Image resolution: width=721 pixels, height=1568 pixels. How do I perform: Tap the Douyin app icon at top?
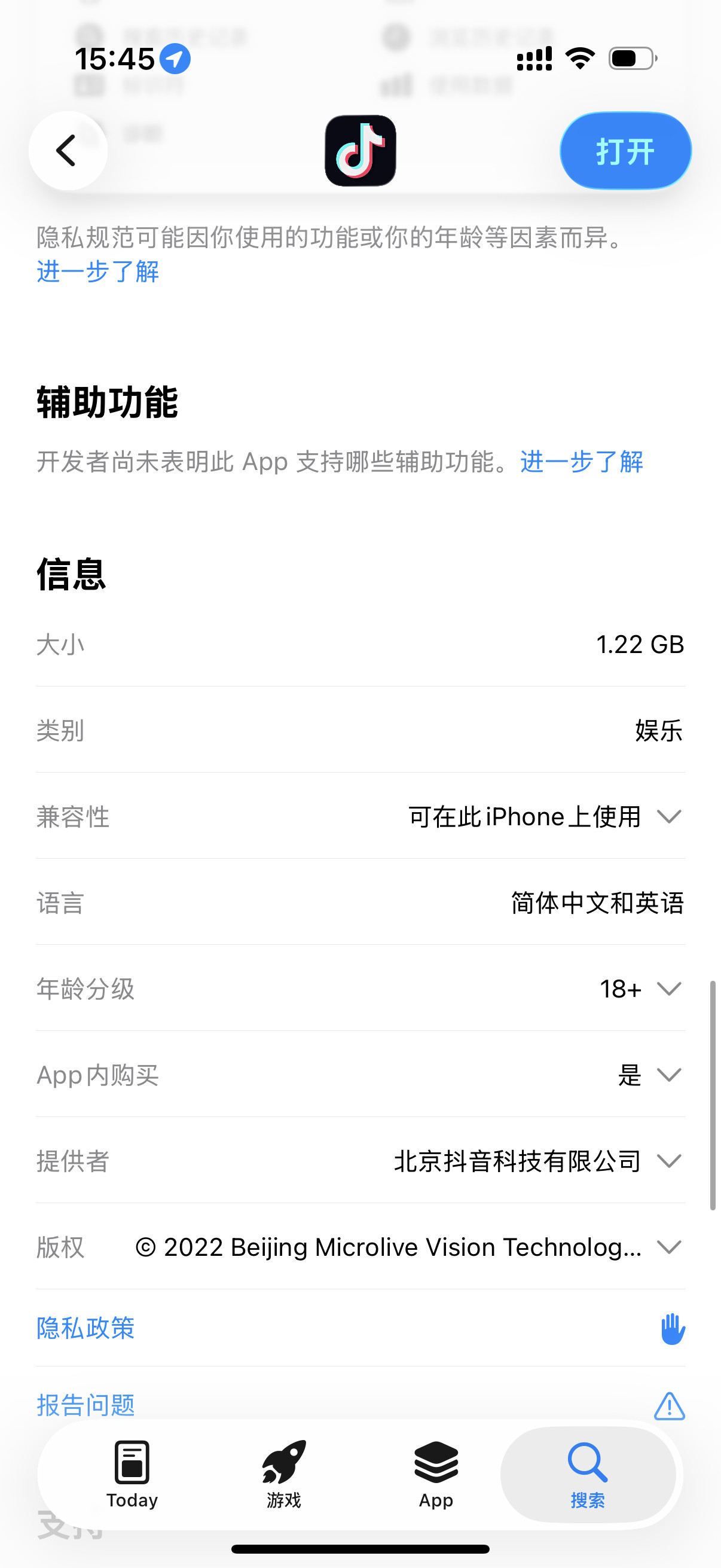click(x=360, y=149)
